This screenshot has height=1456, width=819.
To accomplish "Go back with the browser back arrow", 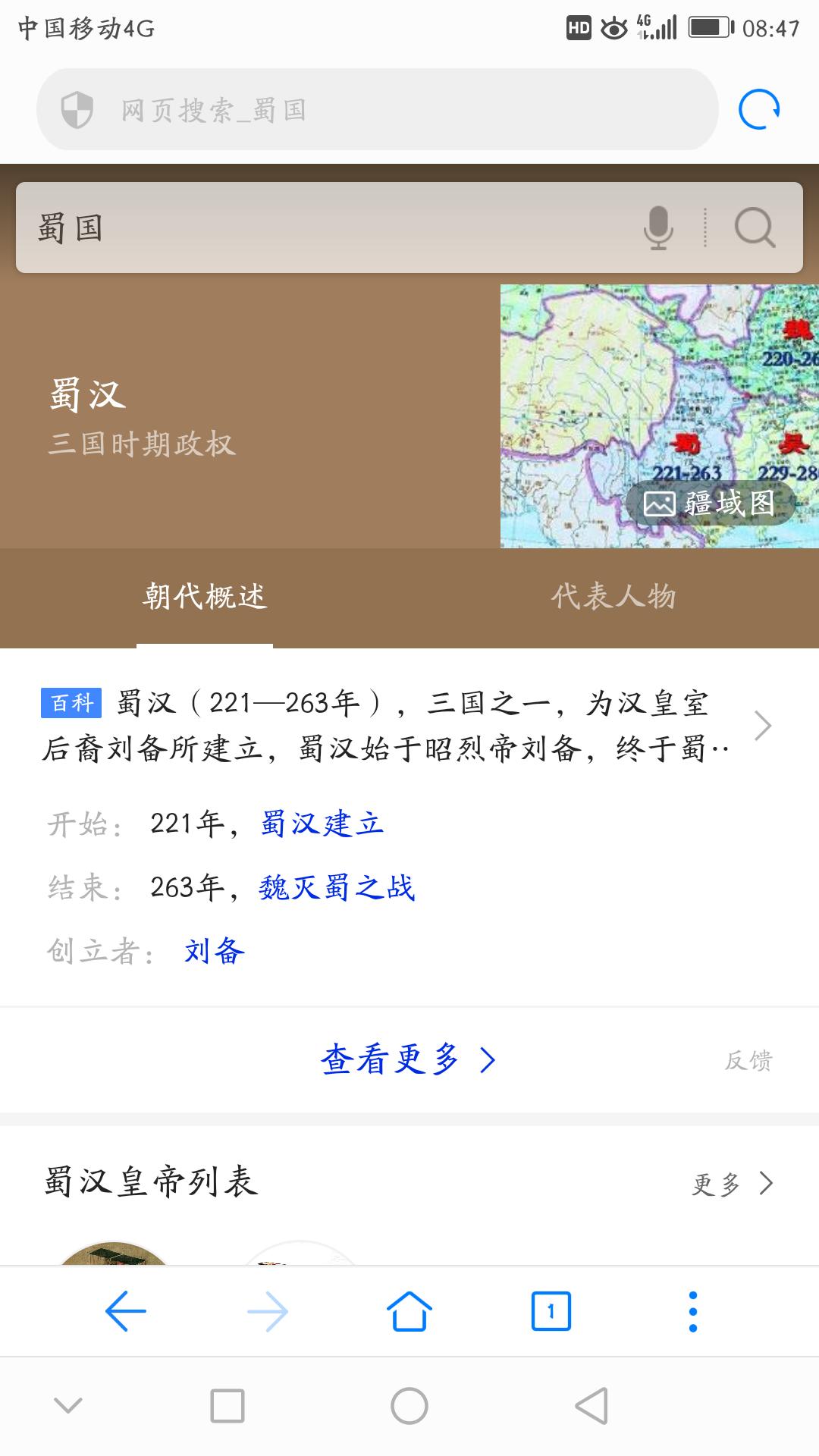I will (126, 1311).
